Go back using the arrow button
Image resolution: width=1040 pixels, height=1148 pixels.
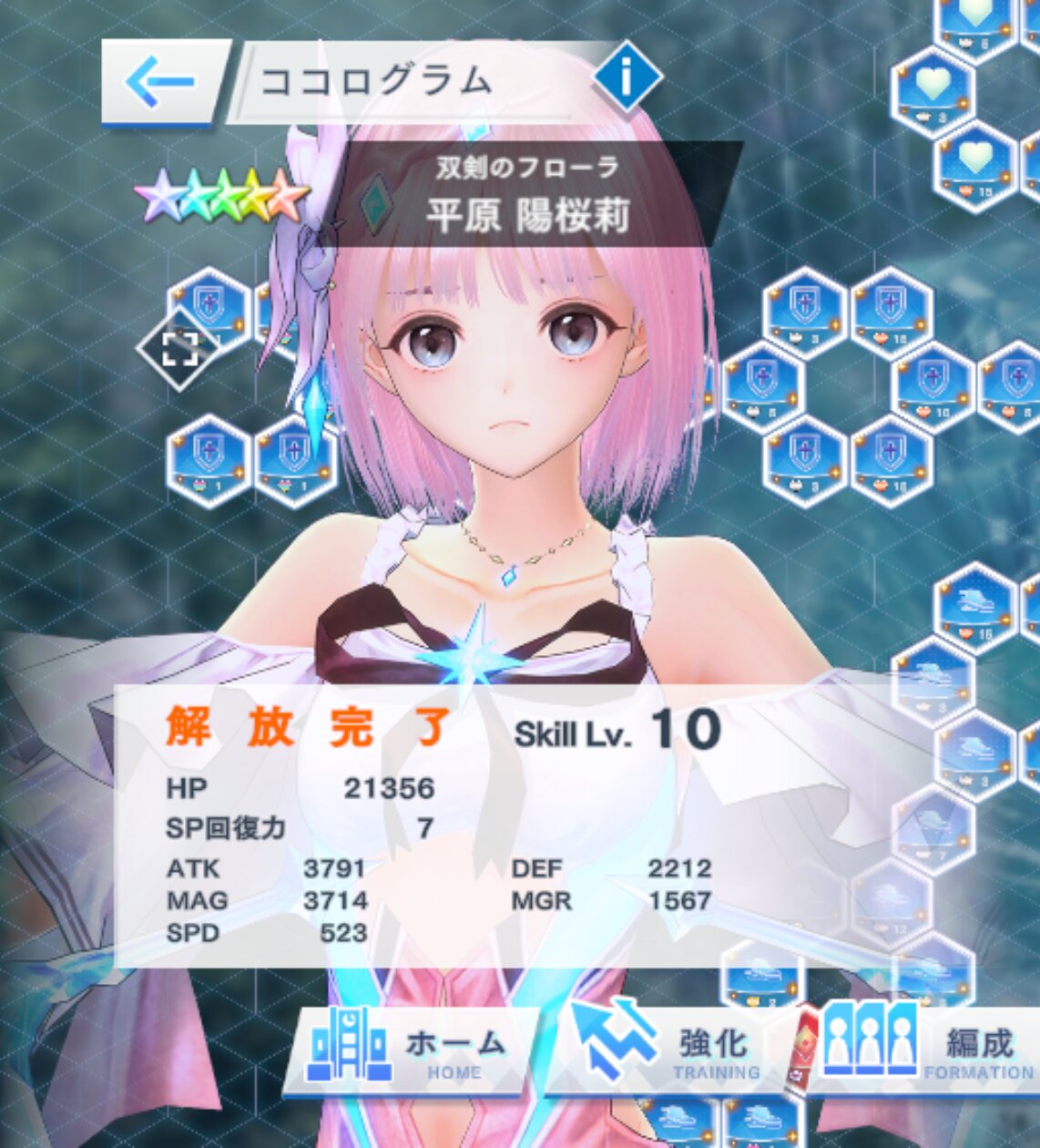(162, 83)
